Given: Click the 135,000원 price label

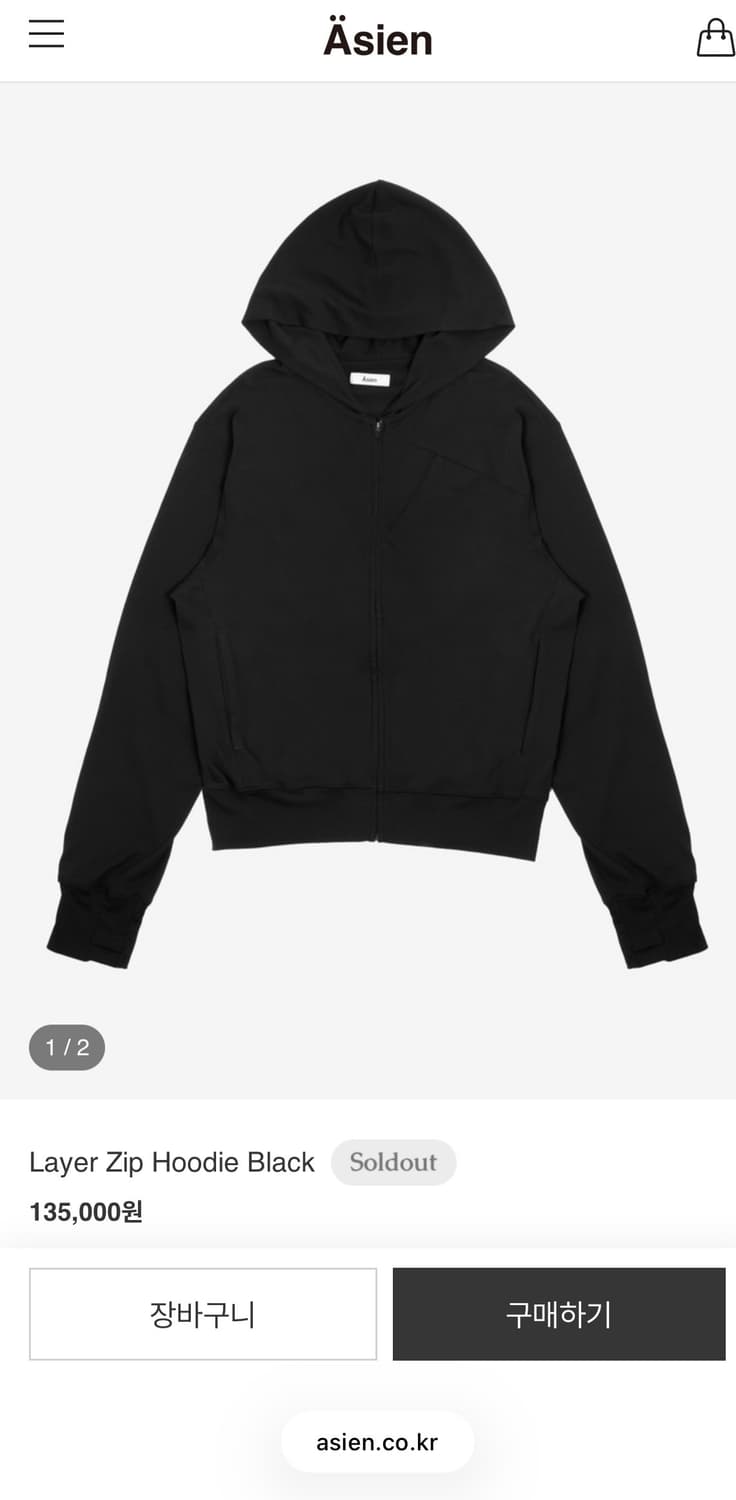Looking at the screenshot, I should pyautogui.click(x=84, y=1211).
